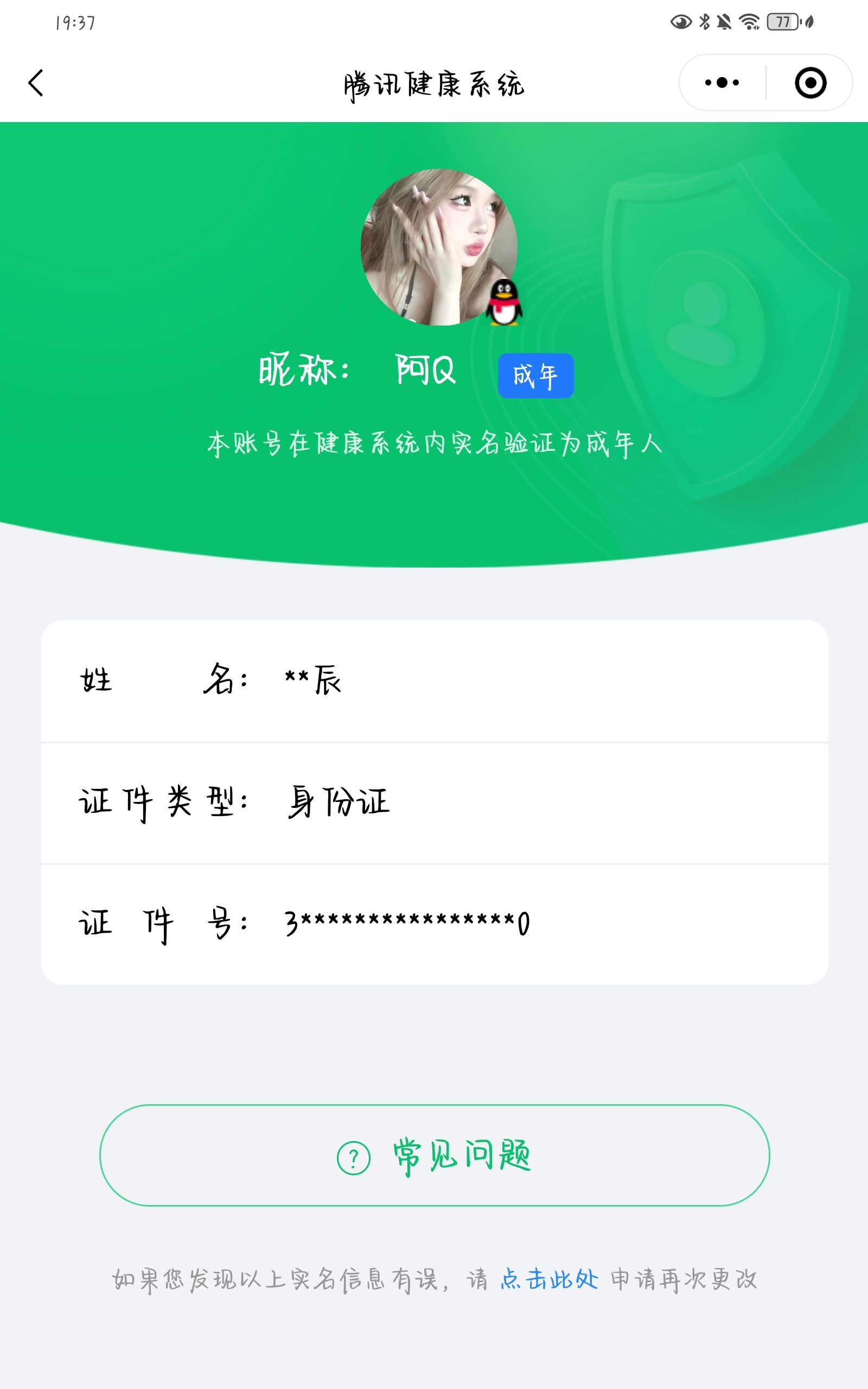Image resolution: width=868 pixels, height=1389 pixels.
Task: Tap the 点击此处 link to request changes
Action: [549, 1279]
